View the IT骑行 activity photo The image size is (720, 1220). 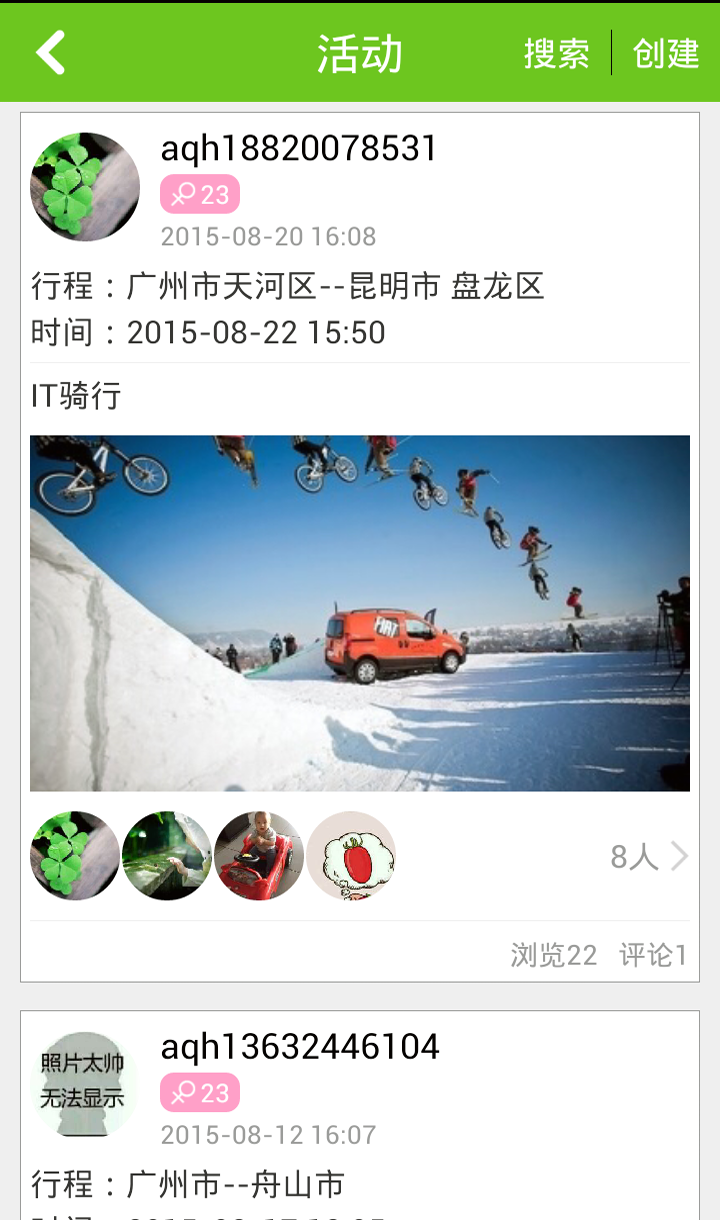click(360, 613)
